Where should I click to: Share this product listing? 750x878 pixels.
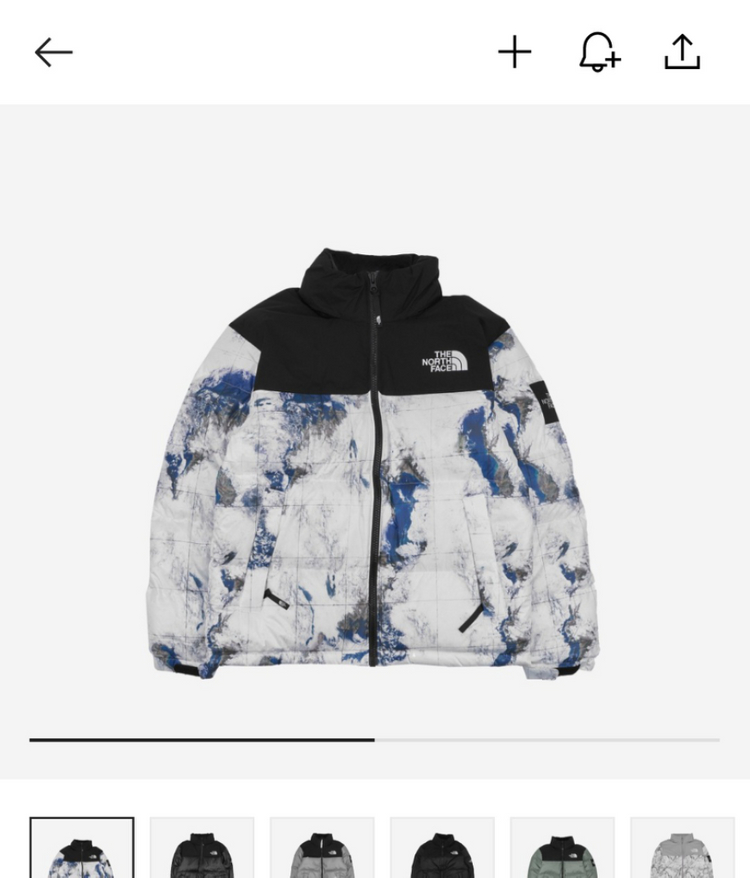pos(682,52)
